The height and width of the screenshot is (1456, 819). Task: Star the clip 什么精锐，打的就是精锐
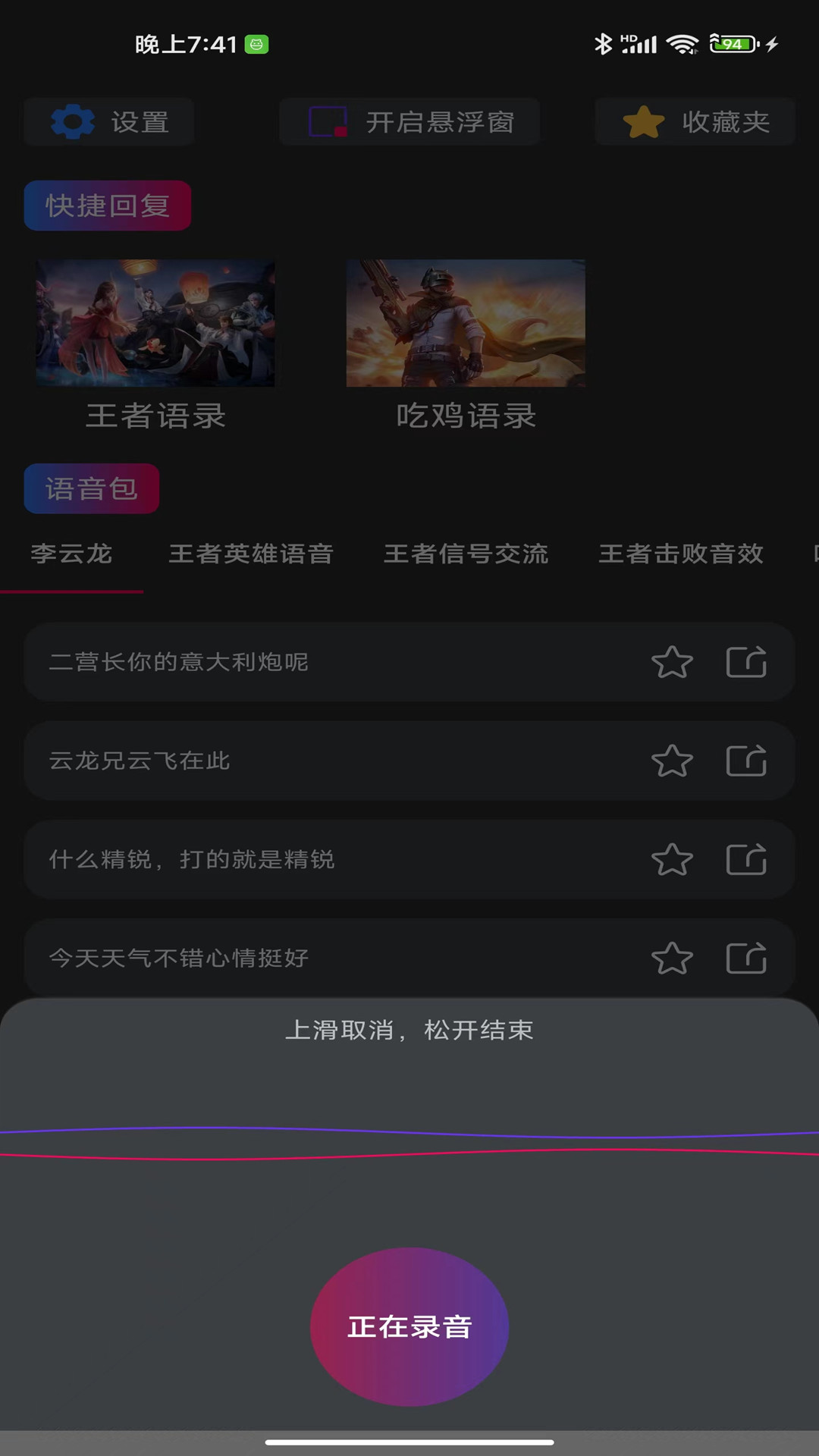[x=672, y=859]
